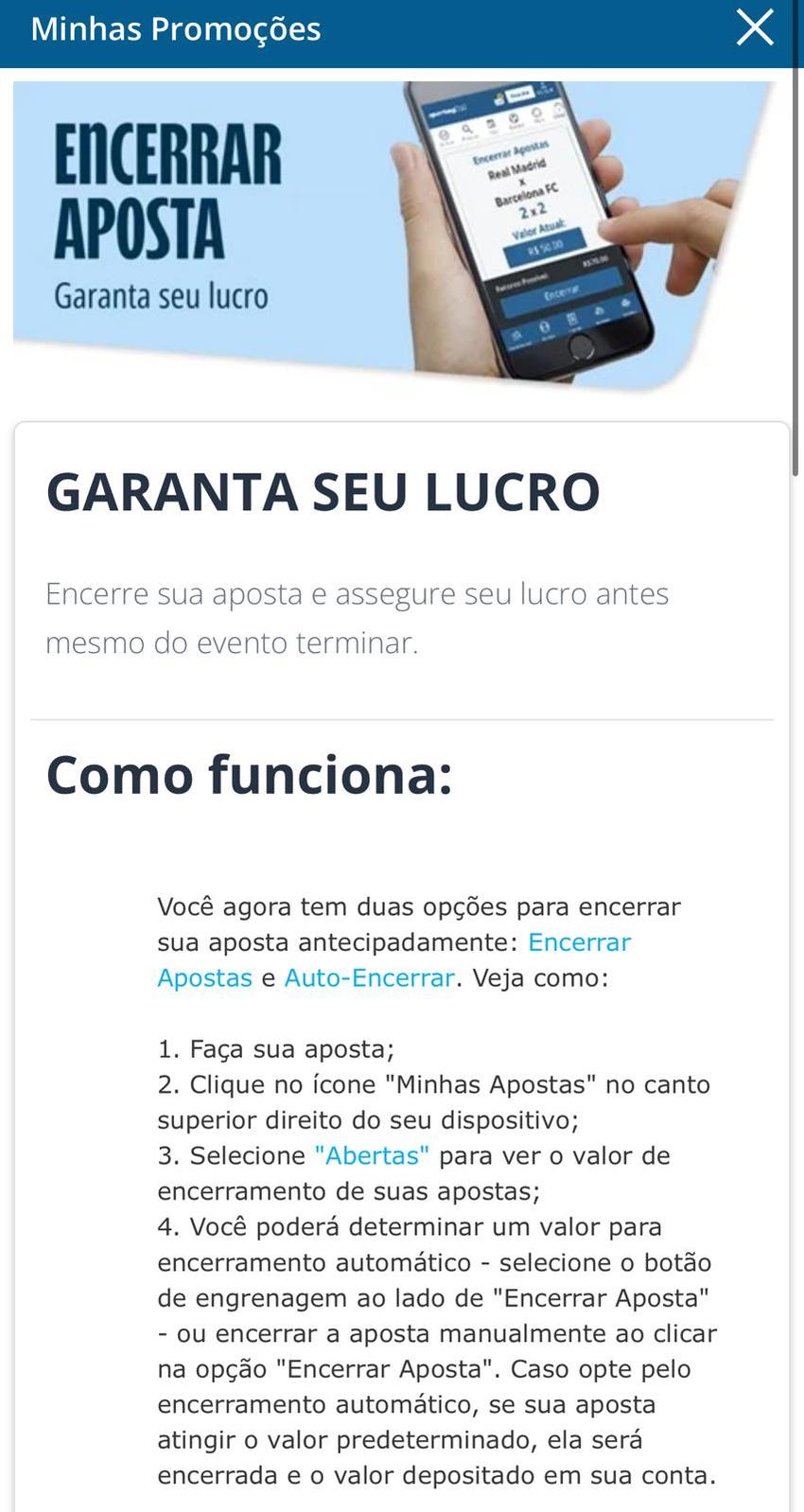This screenshot has height=1512, width=804.
Task: Open the Encerrar Aposta promo banner
Action: click(x=393, y=237)
